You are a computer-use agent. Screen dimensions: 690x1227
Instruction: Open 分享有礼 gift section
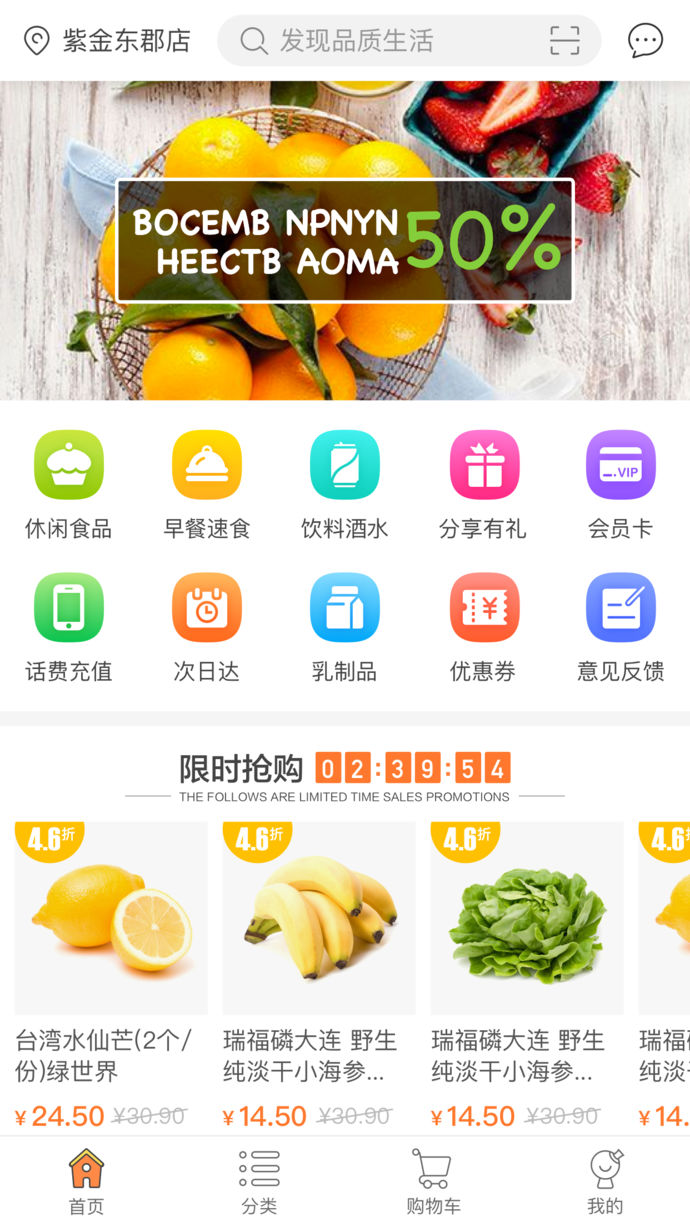[483, 485]
